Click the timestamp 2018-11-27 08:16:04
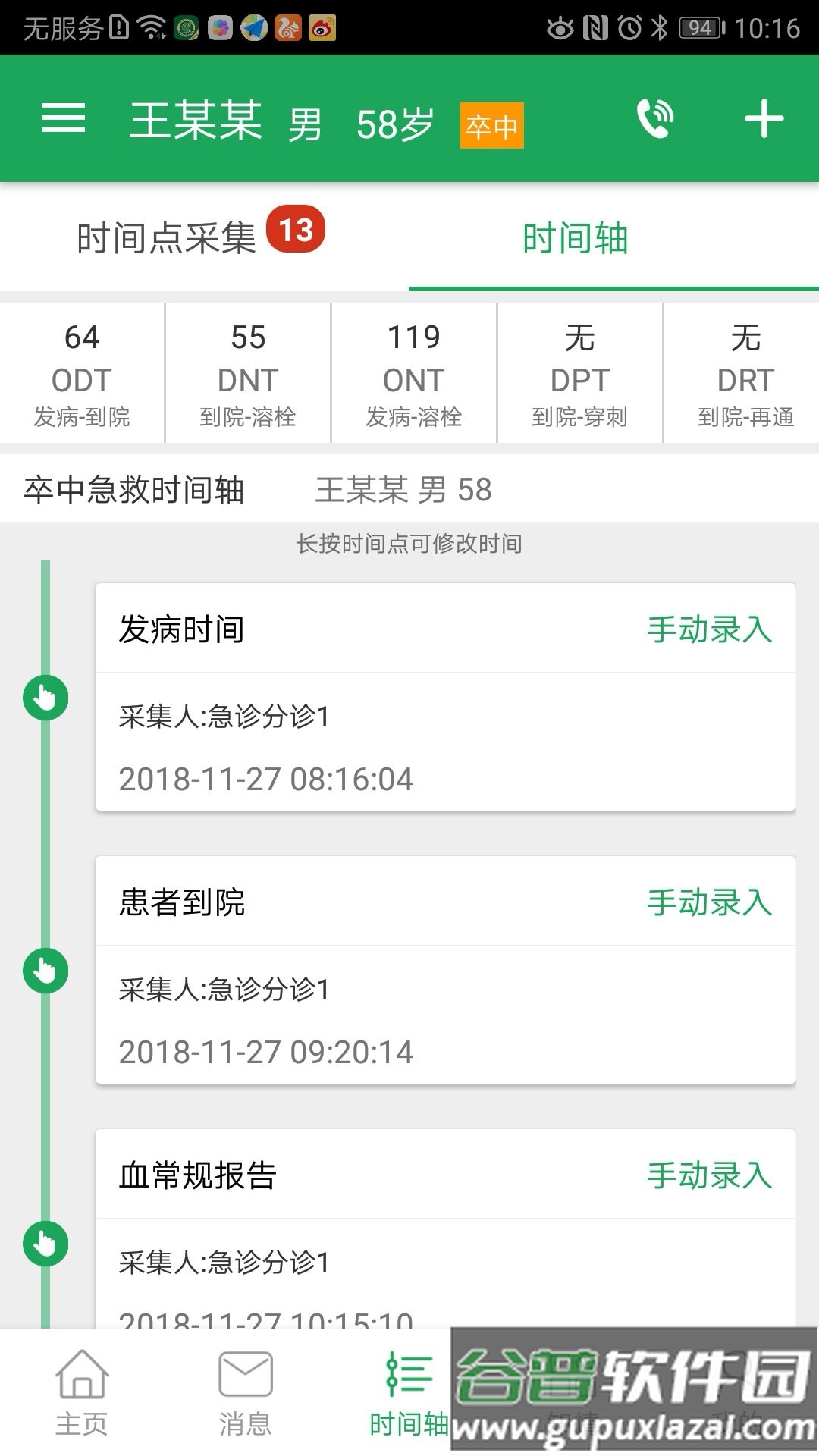Viewport: 819px width, 1456px height. click(265, 778)
